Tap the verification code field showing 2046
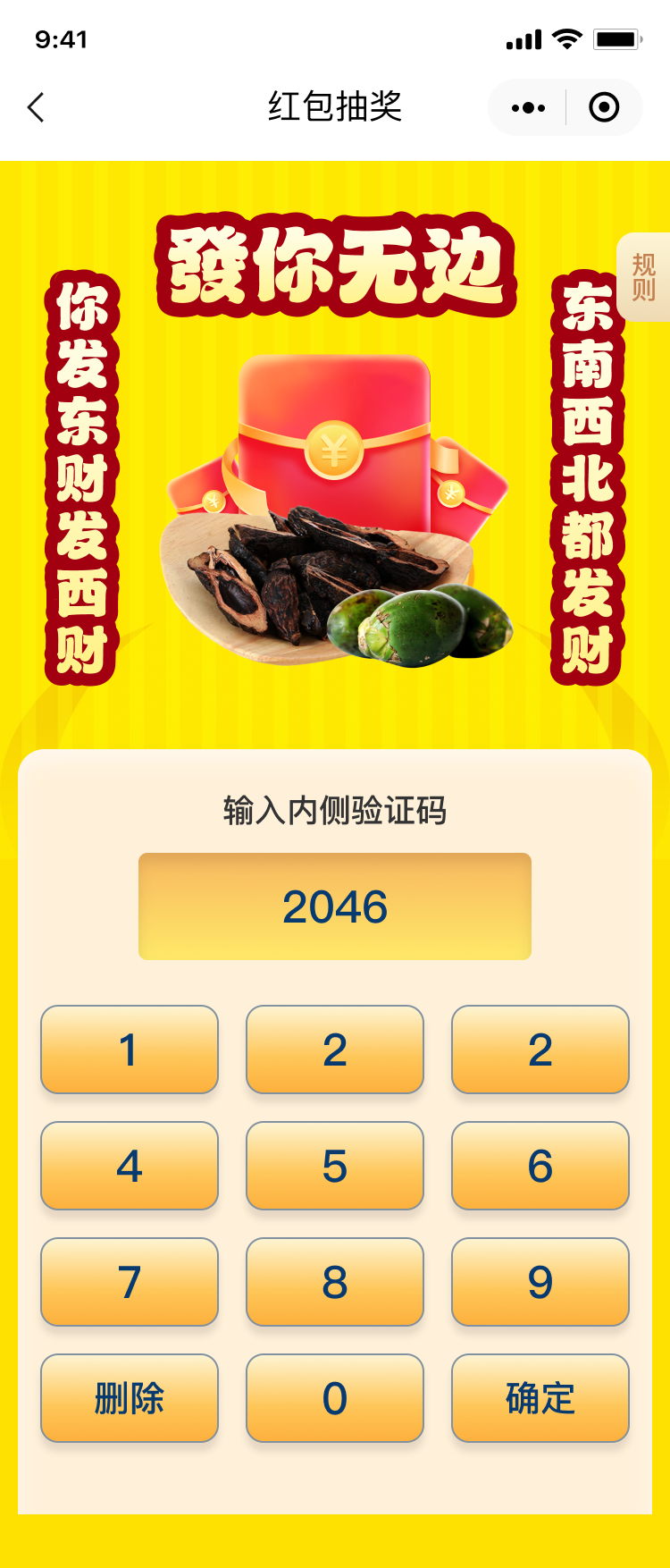The height and width of the screenshot is (1568, 670). 335,906
